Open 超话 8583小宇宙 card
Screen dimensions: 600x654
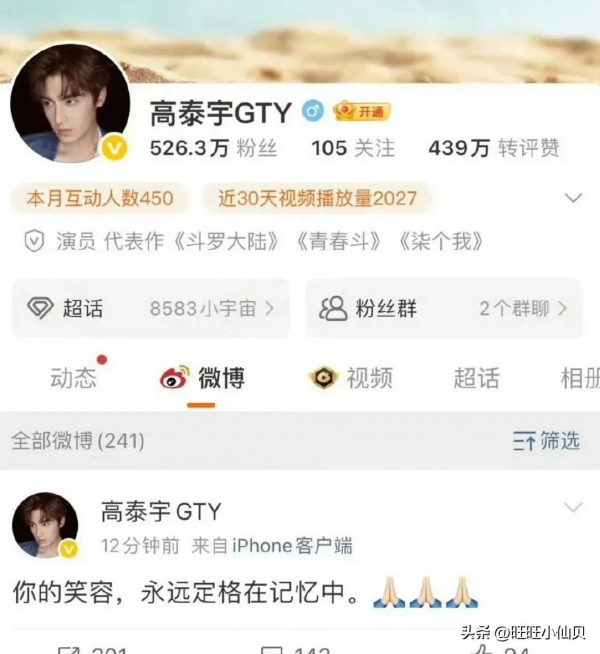150,309
